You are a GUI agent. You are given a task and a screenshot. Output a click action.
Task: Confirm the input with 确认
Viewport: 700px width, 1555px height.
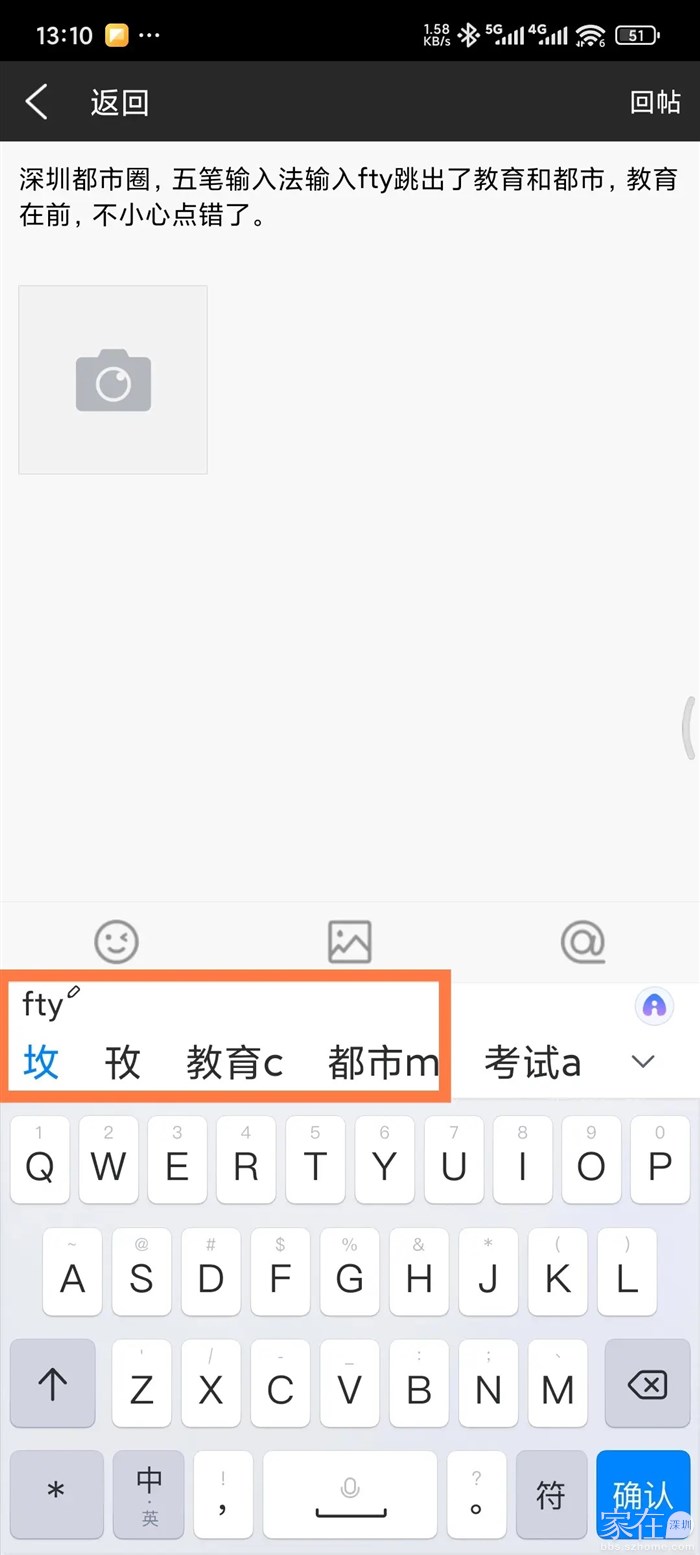coord(643,1494)
